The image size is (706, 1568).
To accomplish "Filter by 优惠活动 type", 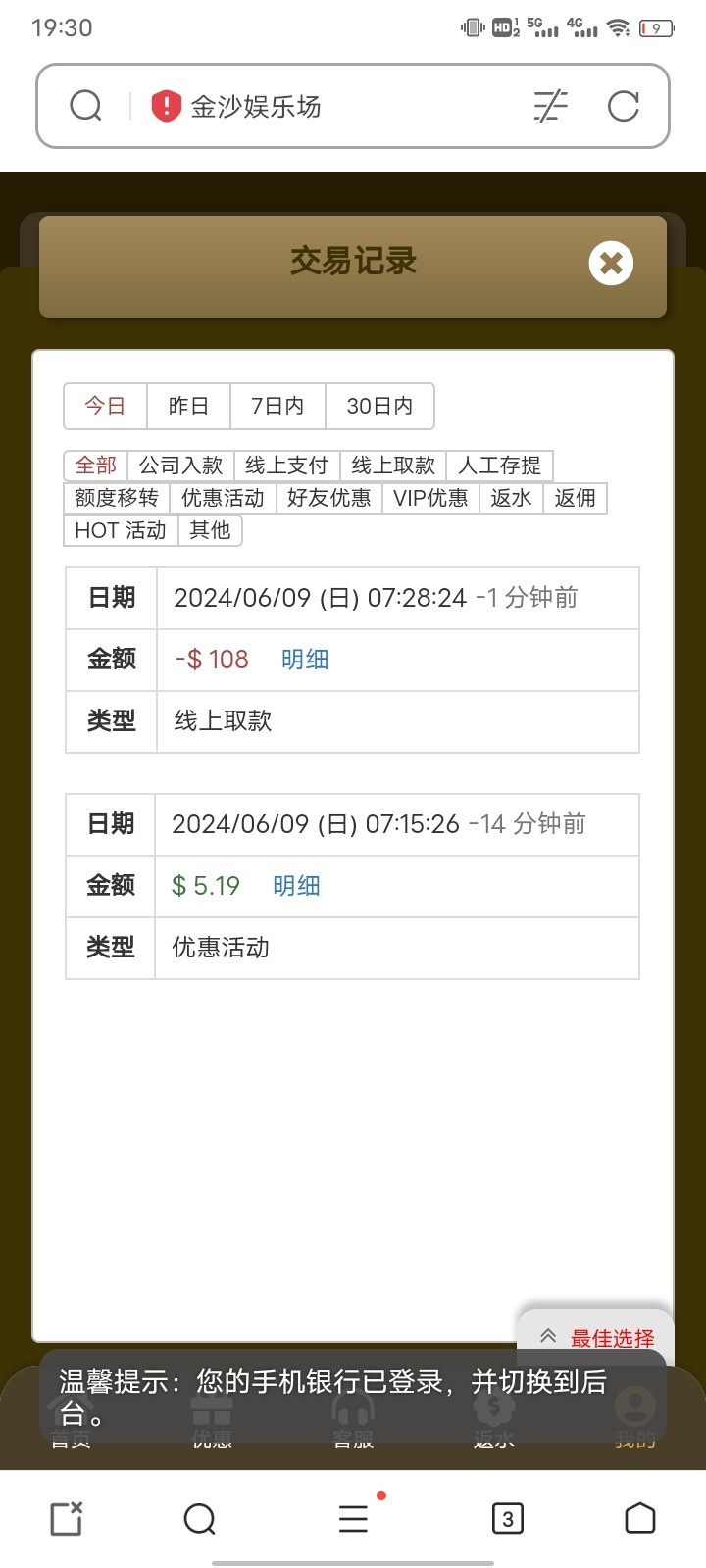I will pos(223,498).
